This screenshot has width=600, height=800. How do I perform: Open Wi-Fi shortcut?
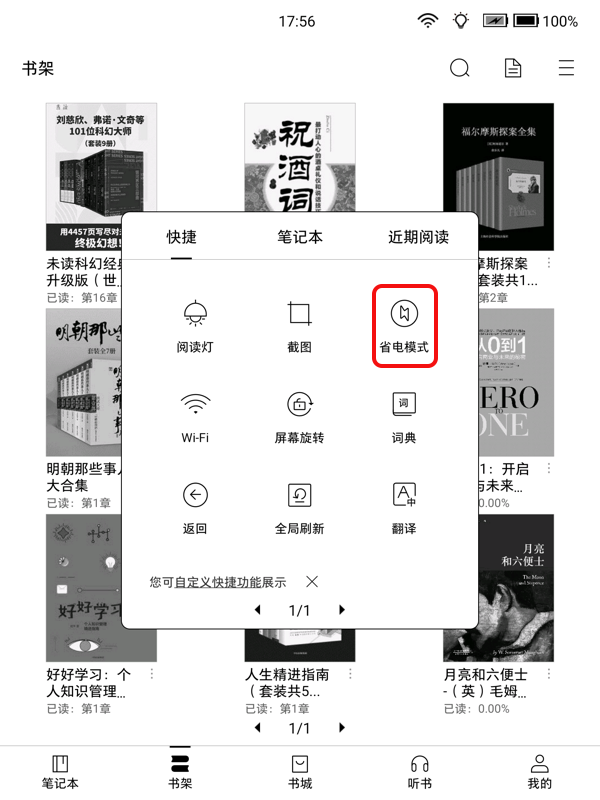coord(195,416)
